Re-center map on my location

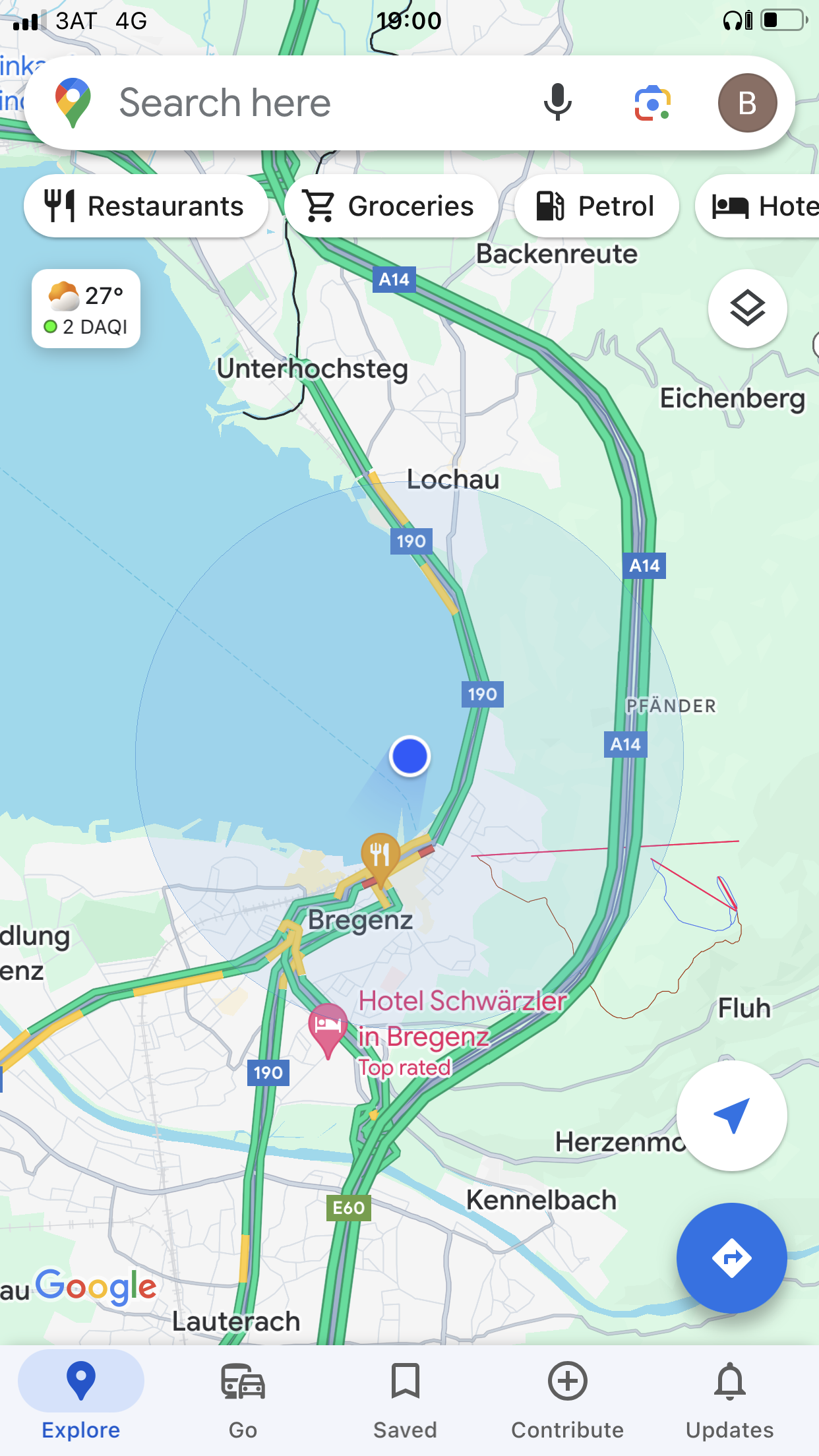731,1116
